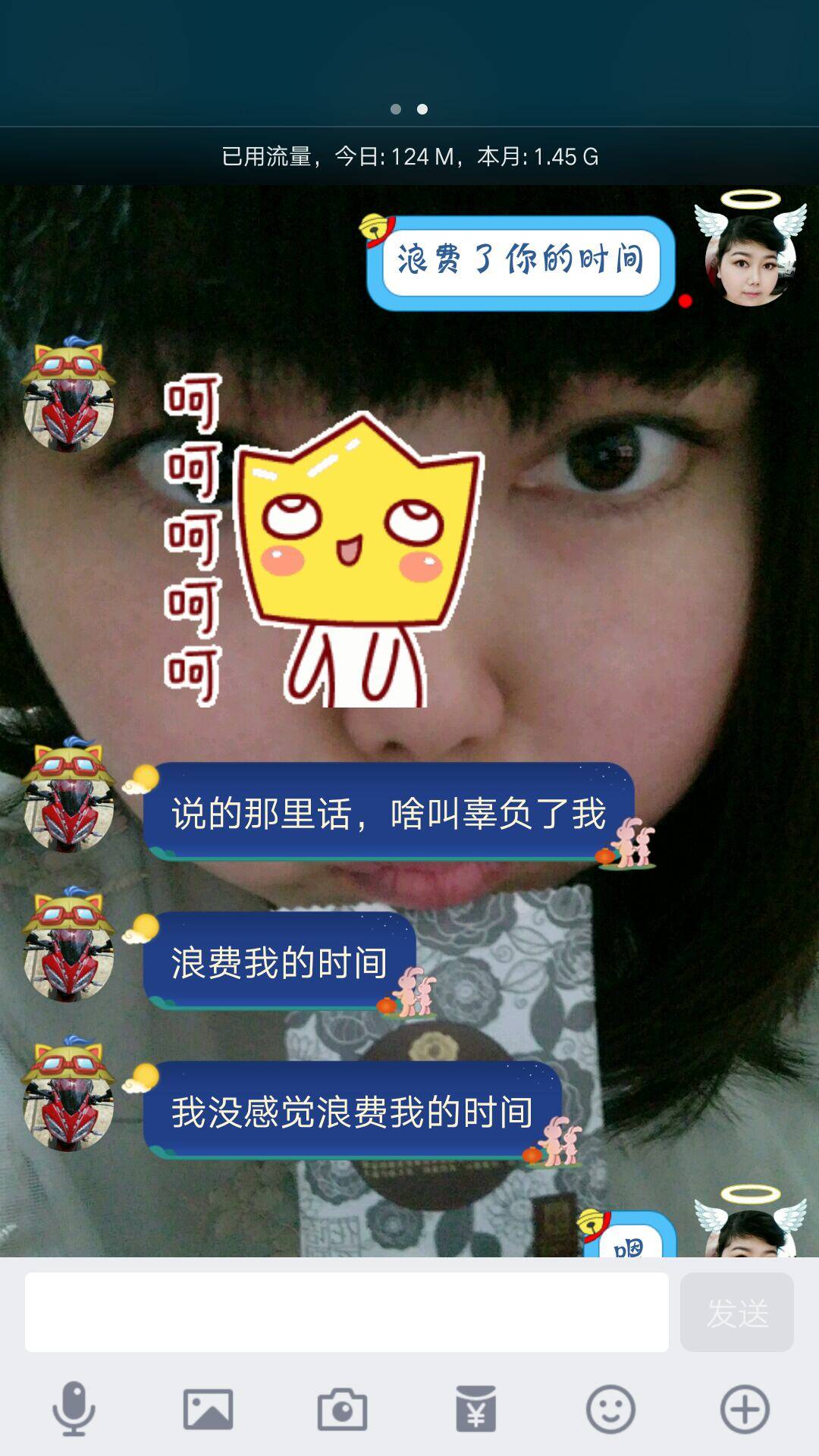Image resolution: width=819 pixels, height=1456 pixels.
Task: Open more options with the plus icon
Action: pos(745,1409)
